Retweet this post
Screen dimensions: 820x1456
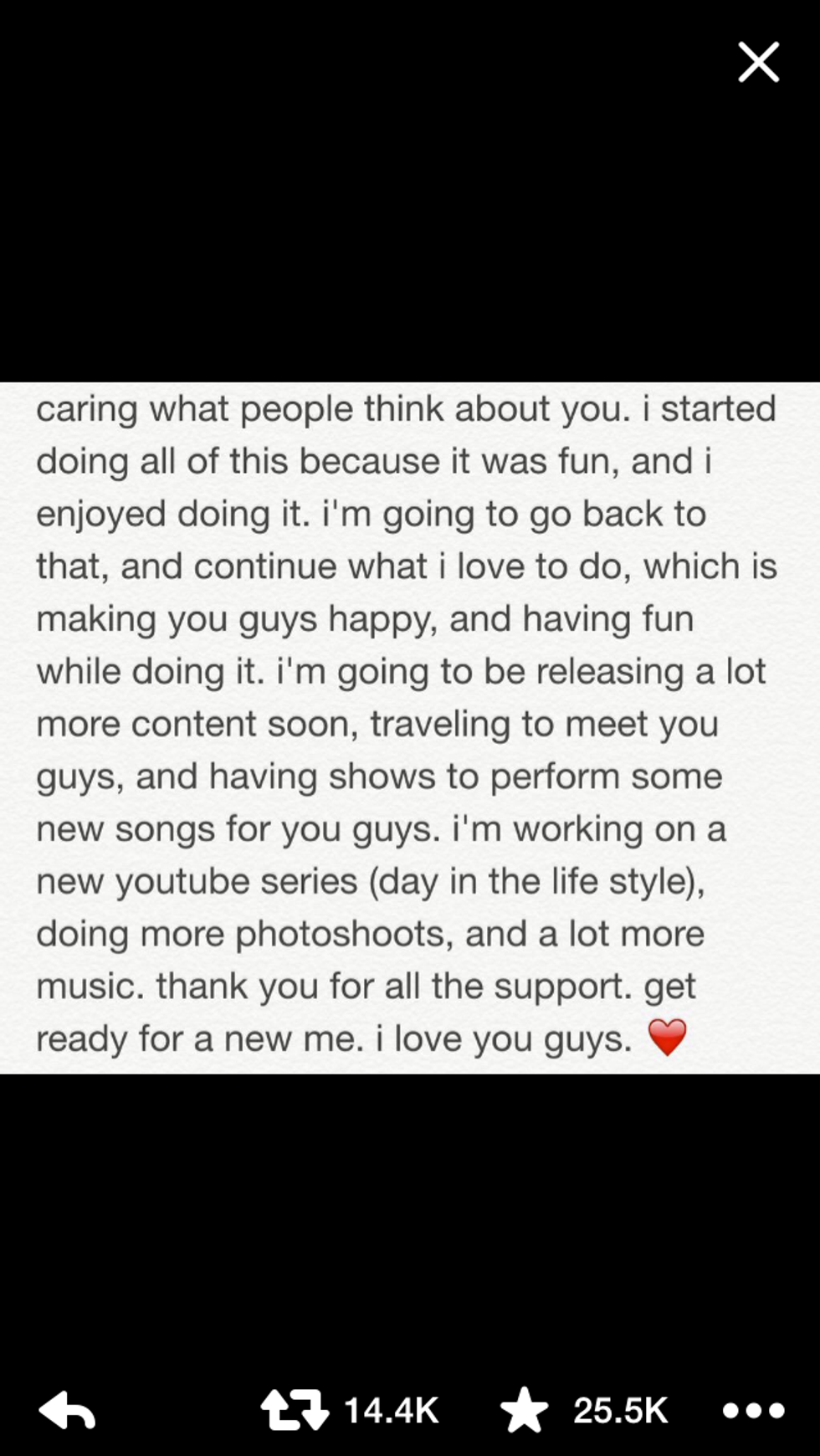click(295, 1411)
